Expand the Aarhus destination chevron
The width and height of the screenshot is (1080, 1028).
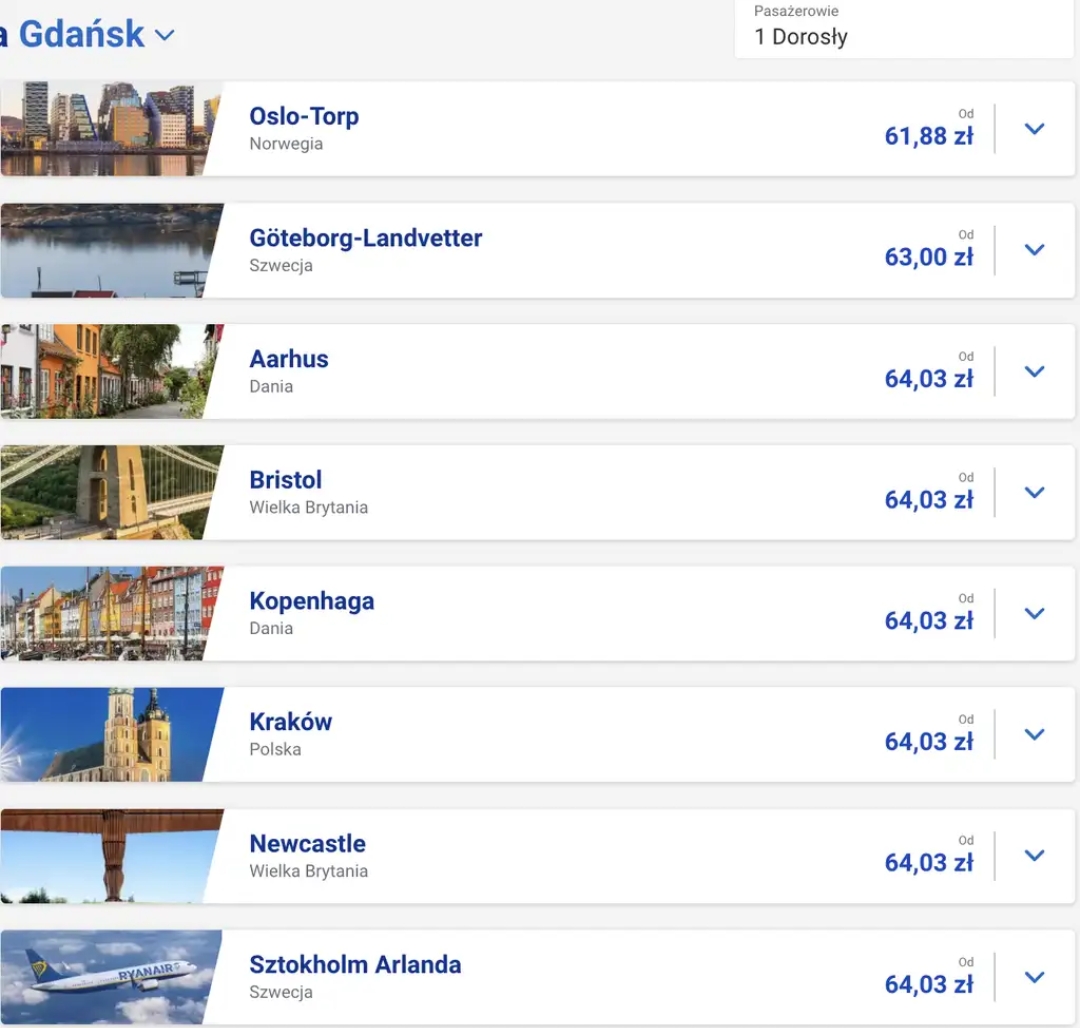tap(1034, 371)
